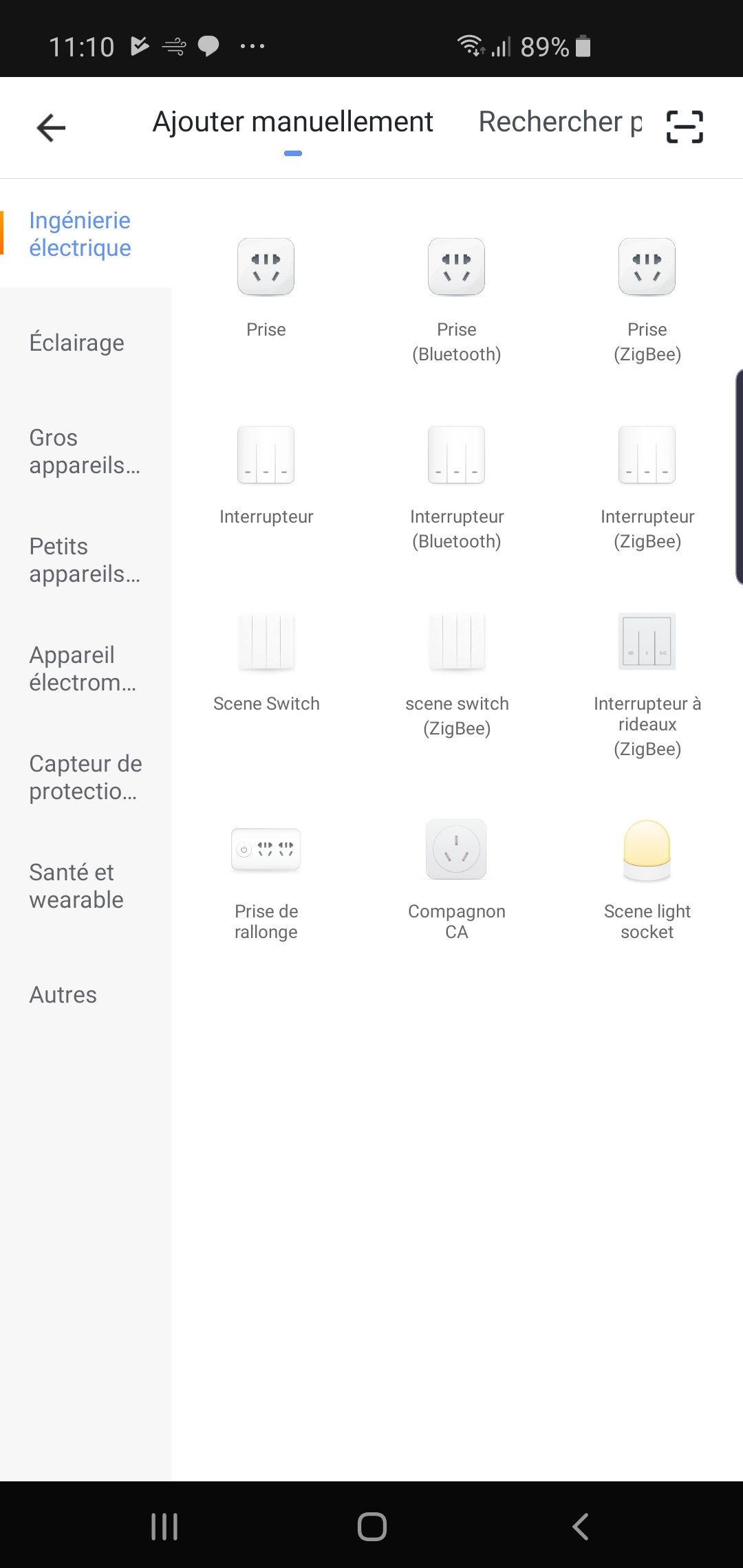Select the Santé et wearable category
The width and height of the screenshot is (743, 1568).
click(76, 886)
